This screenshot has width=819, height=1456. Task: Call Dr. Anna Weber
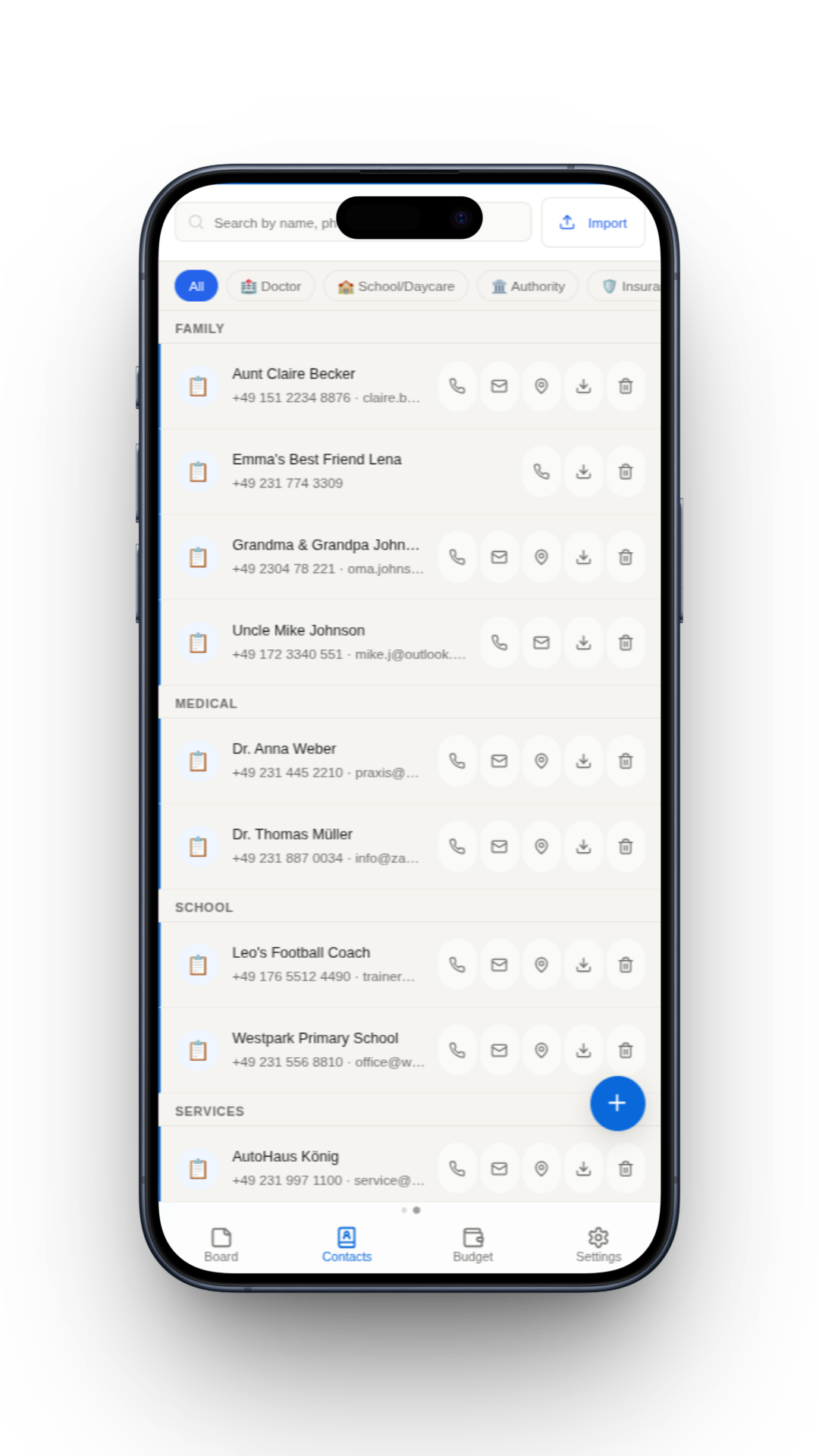(x=457, y=761)
